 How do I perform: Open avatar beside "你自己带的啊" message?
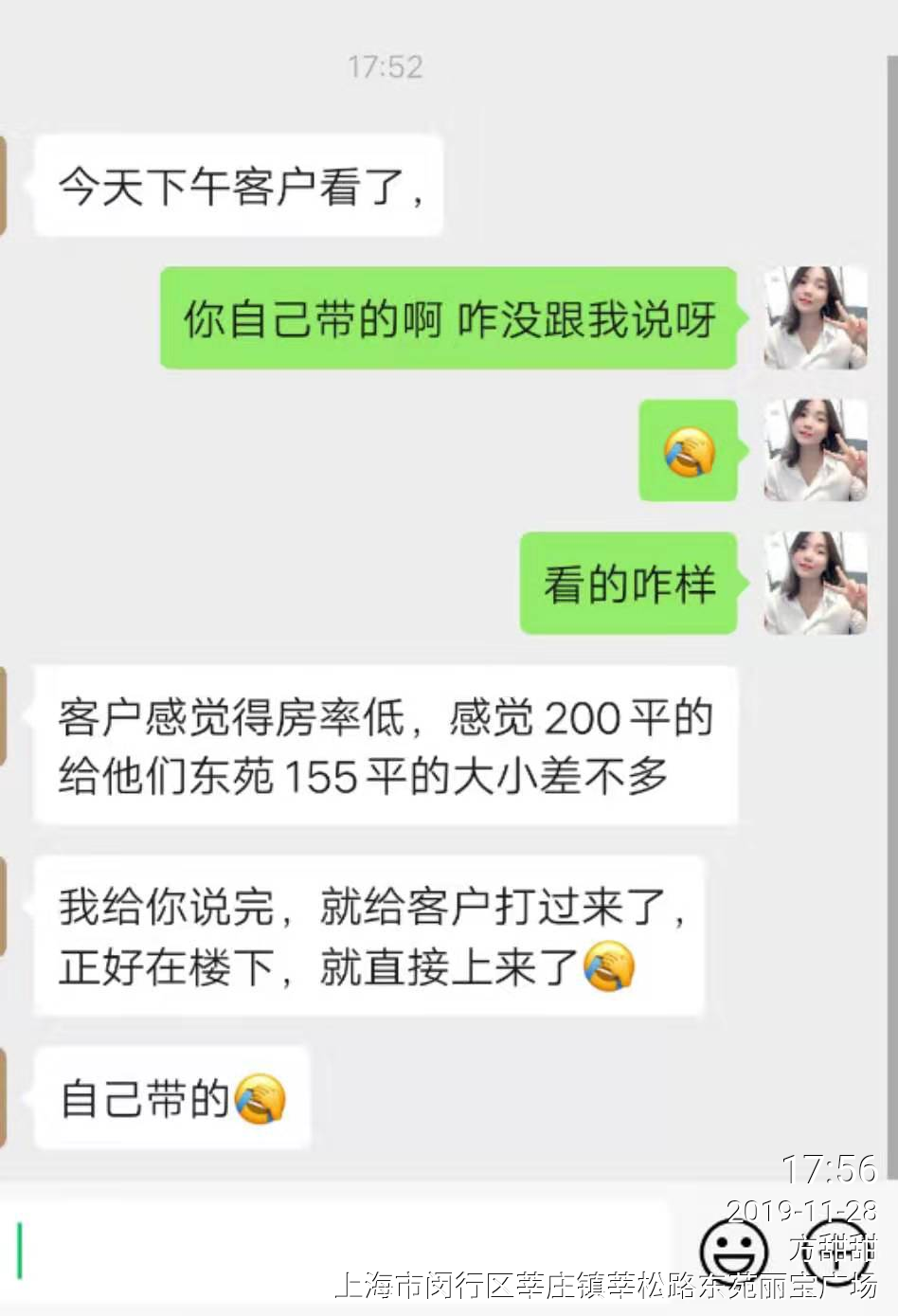[x=816, y=317]
